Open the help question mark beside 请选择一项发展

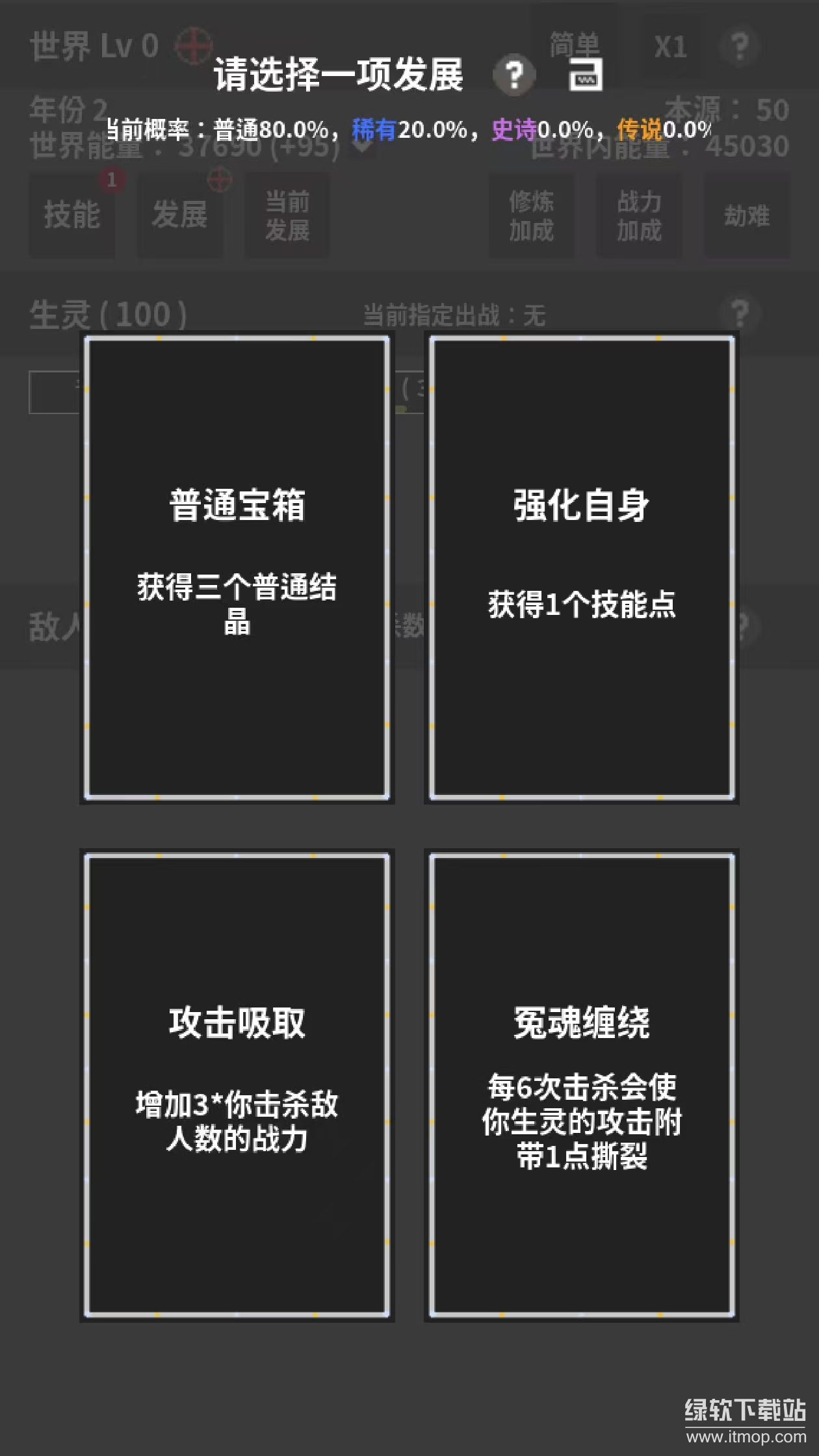tap(514, 75)
